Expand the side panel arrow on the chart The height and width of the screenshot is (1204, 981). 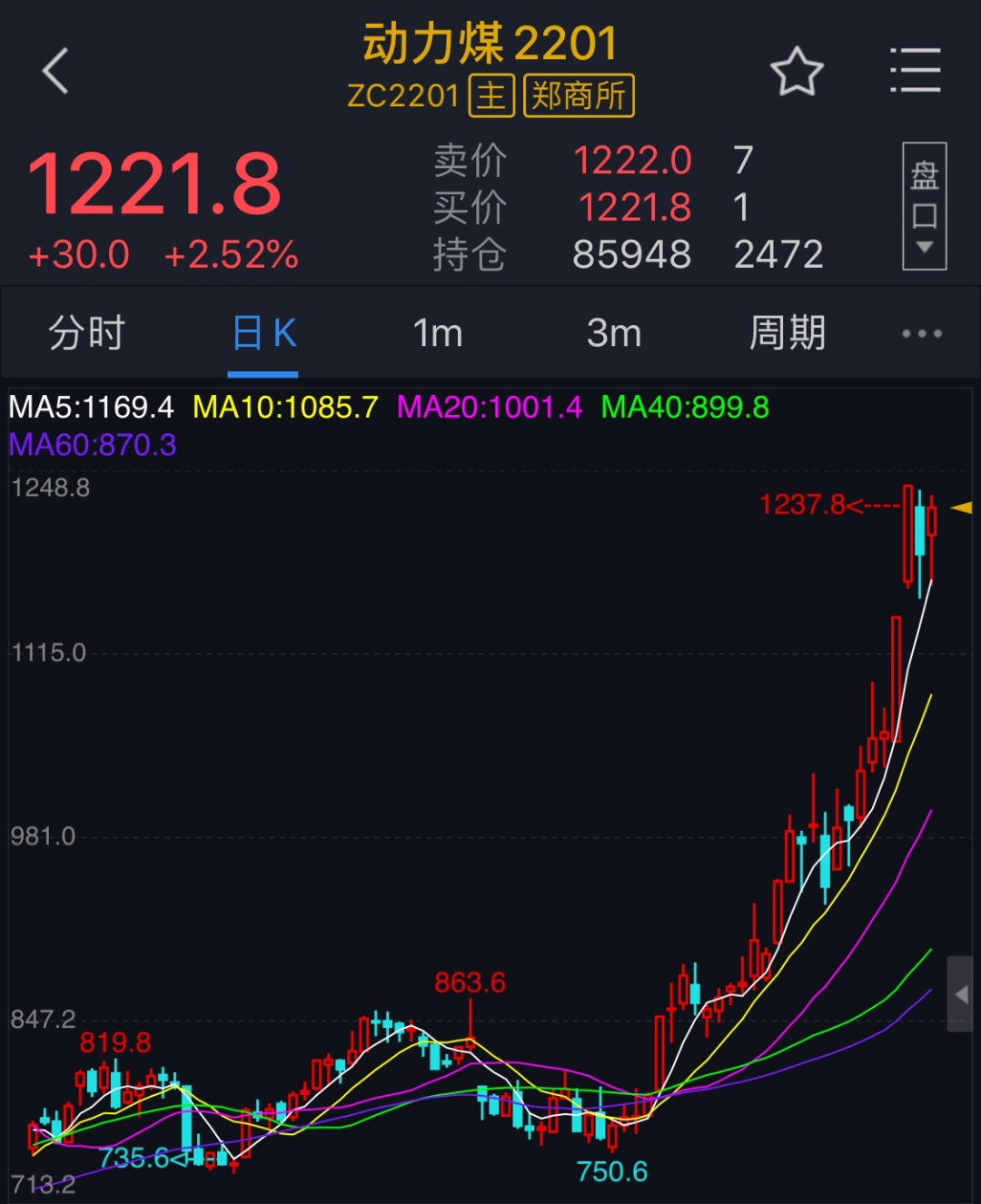point(960,994)
